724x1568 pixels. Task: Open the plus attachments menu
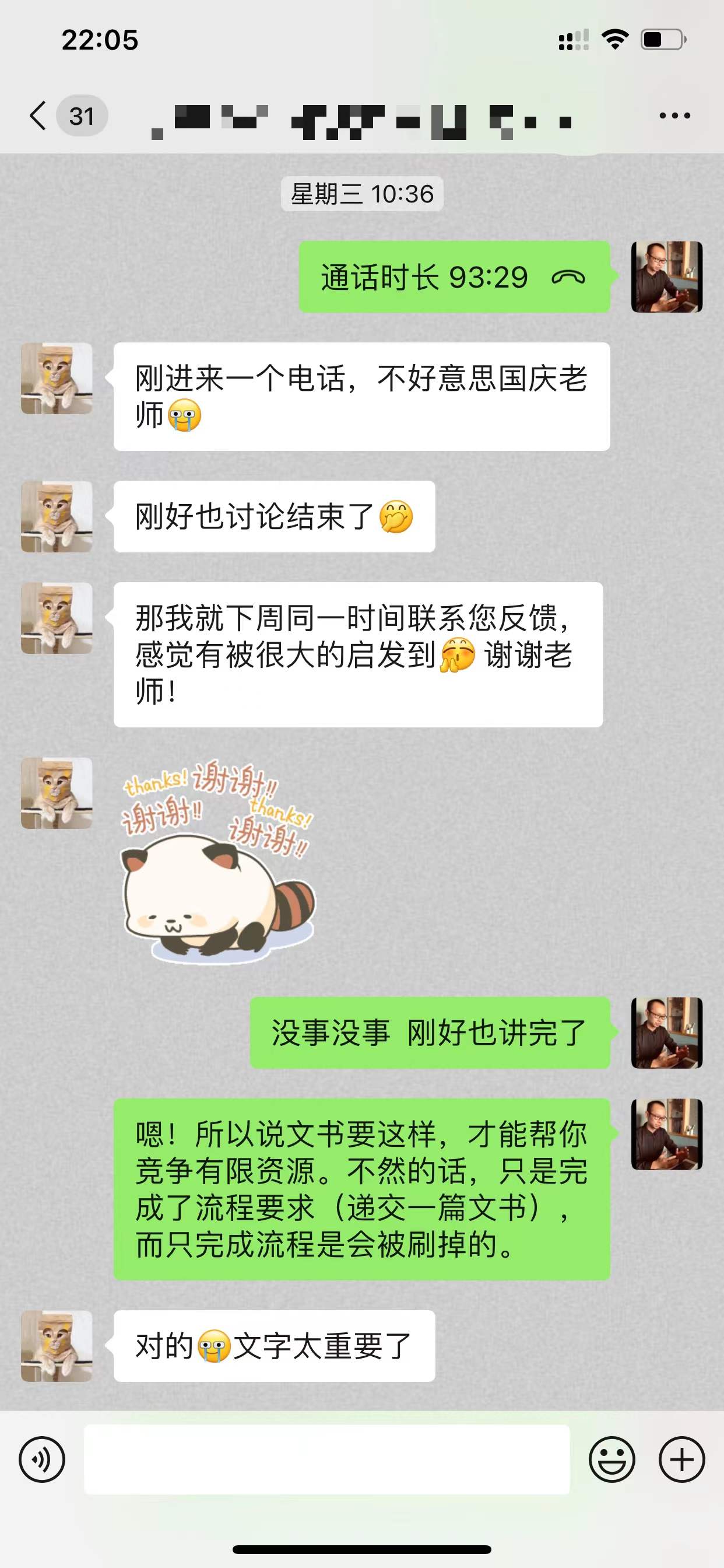681,1459
